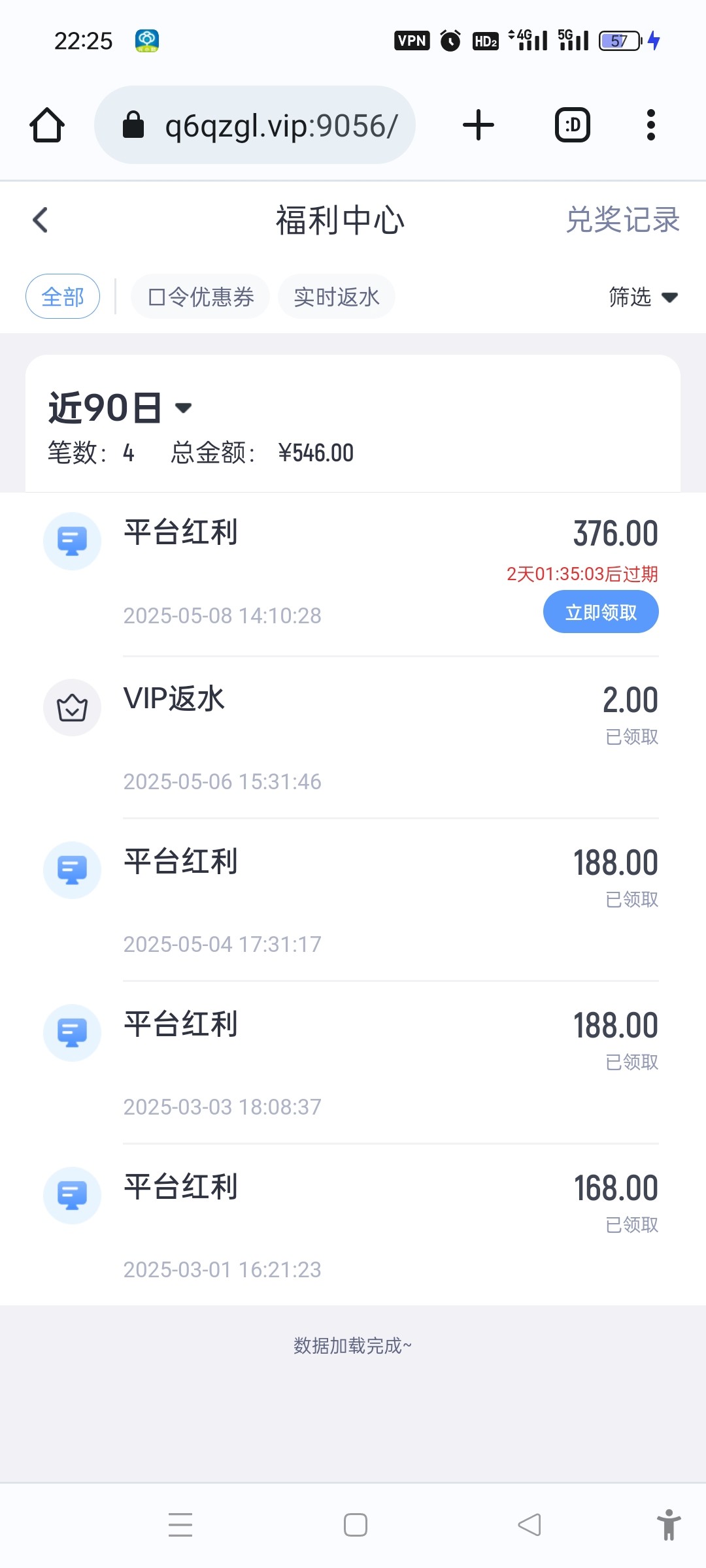Screen dimensions: 706x1568
Task: Select the 全部 filter chip
Action: click(x=63, y=297)
